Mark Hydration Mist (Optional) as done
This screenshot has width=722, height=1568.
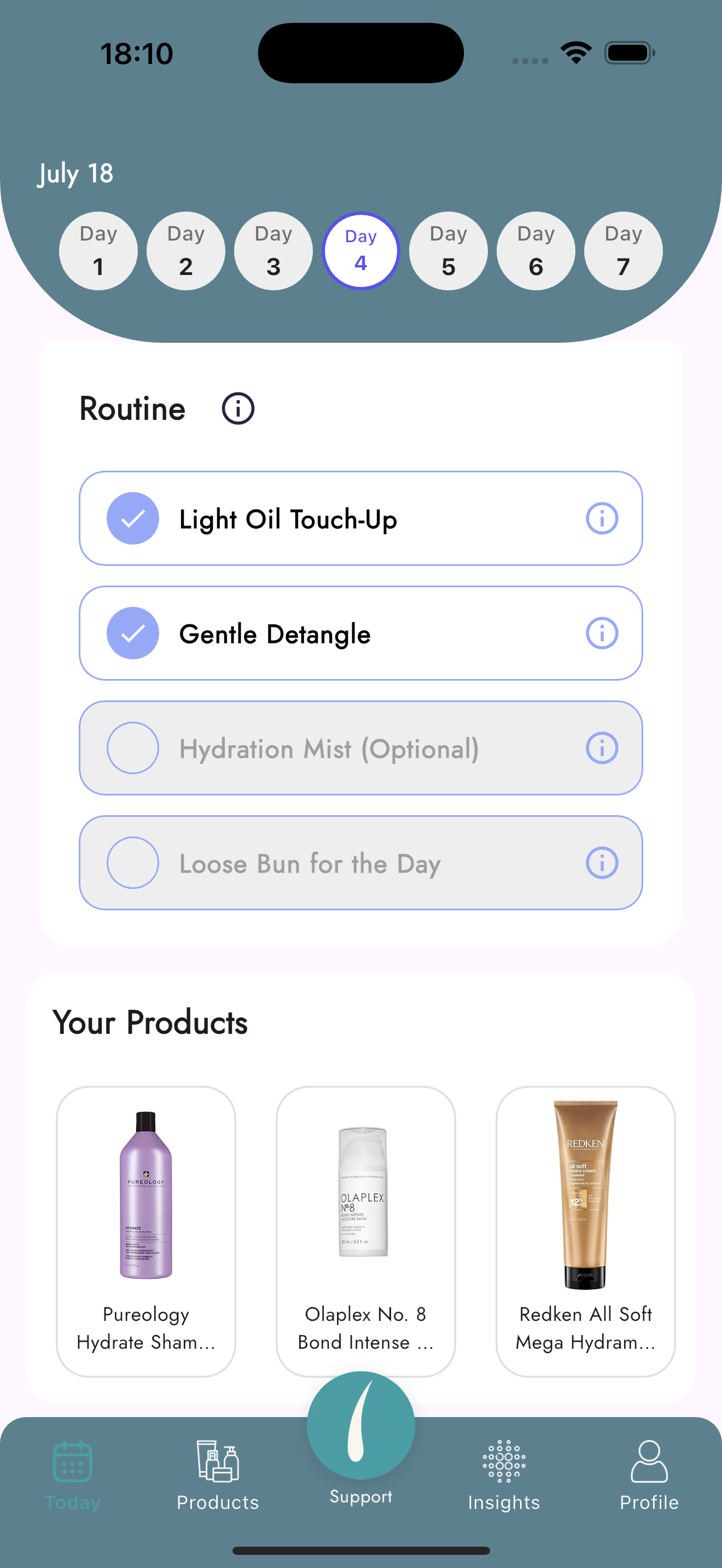click(133, 748)
